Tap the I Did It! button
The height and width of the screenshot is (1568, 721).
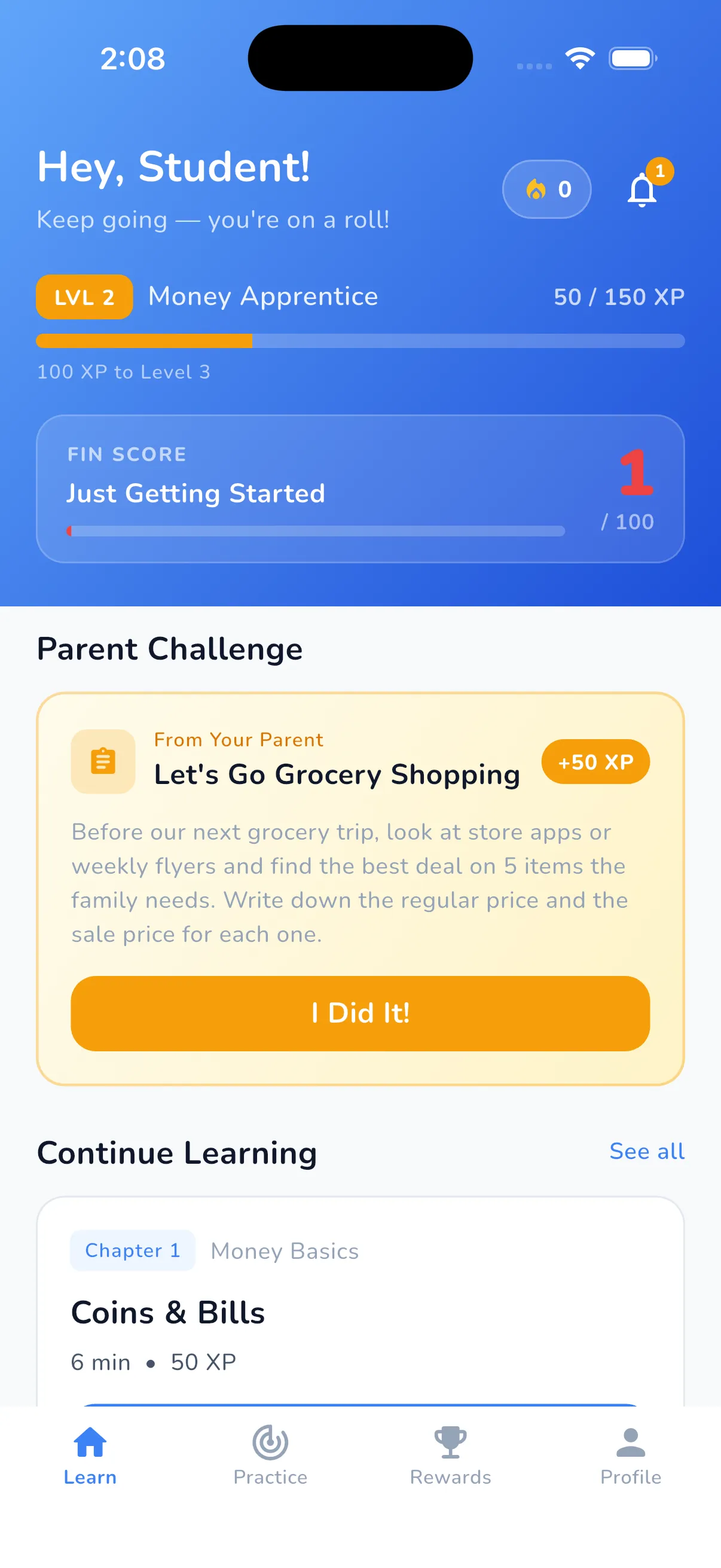point(360,1013)
